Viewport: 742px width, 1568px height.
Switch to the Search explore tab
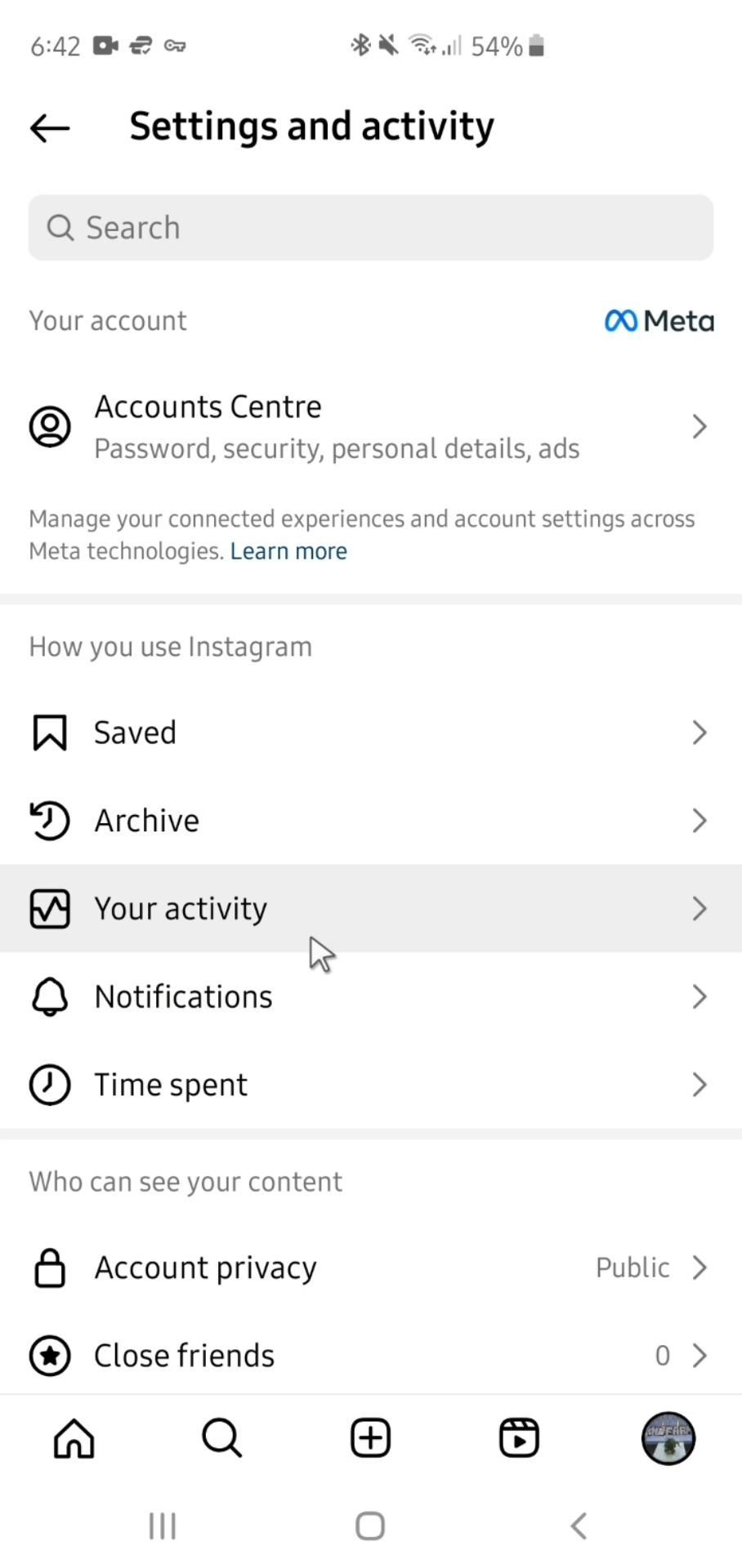tap(221, 1438)
